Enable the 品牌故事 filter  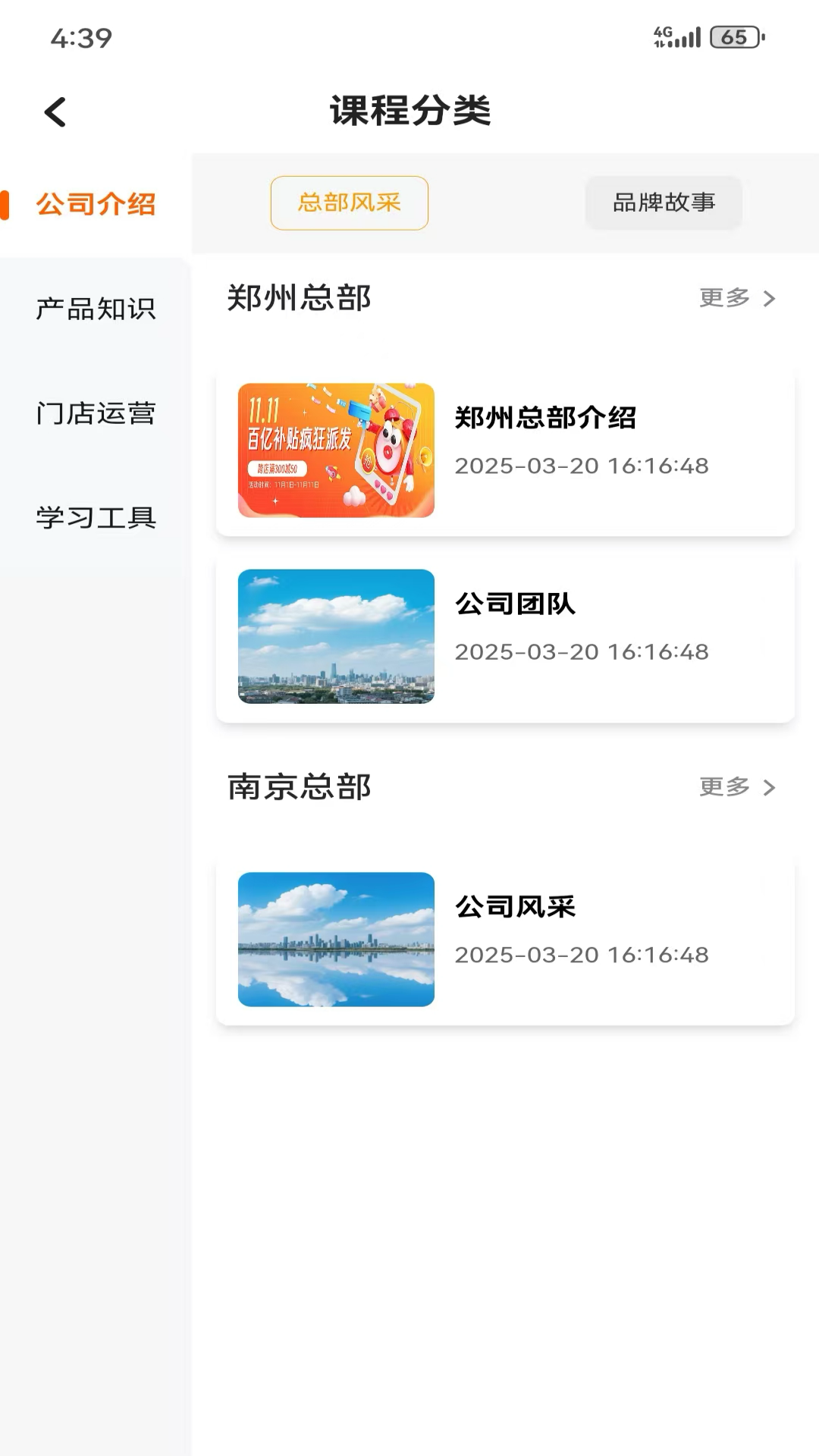click(x=664, y=202)
